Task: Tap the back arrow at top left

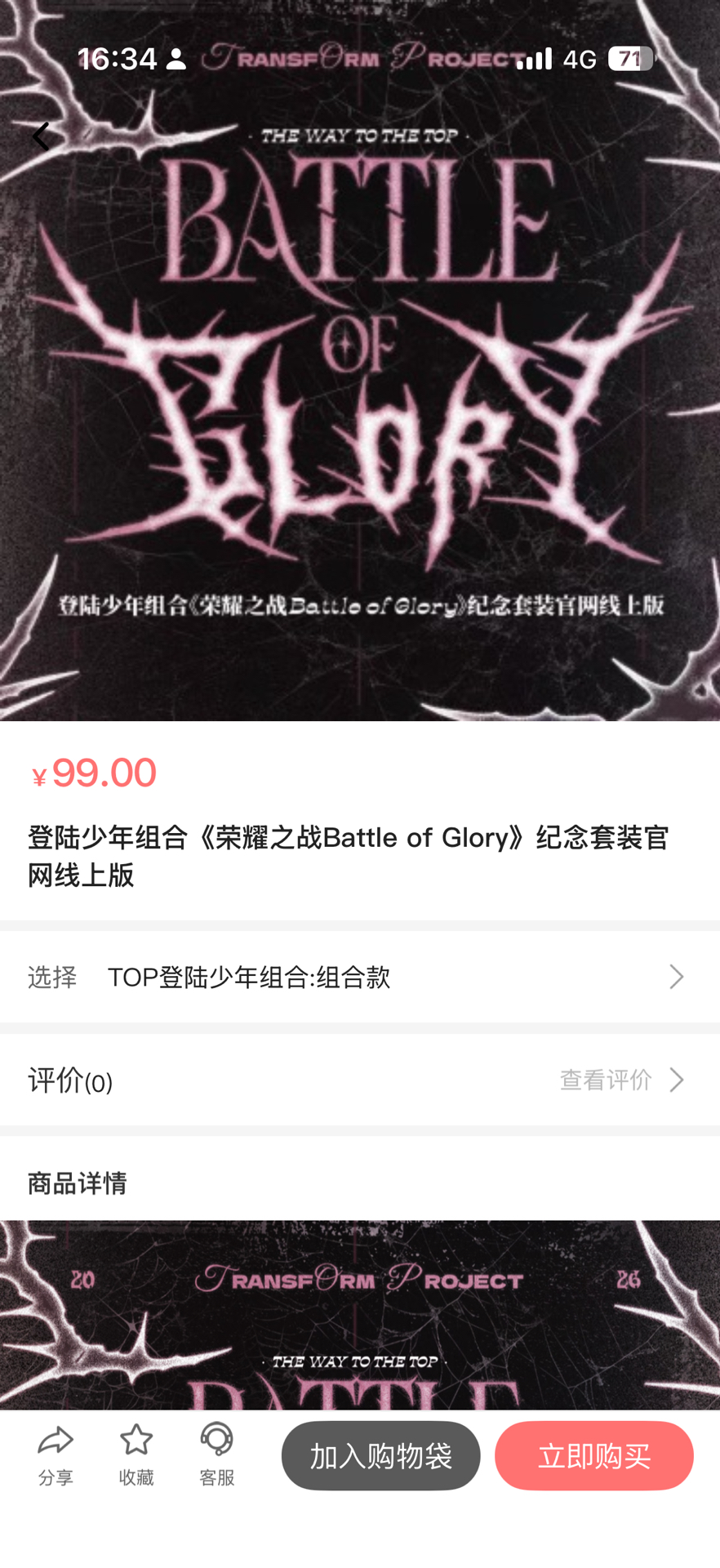Action: 40,136
